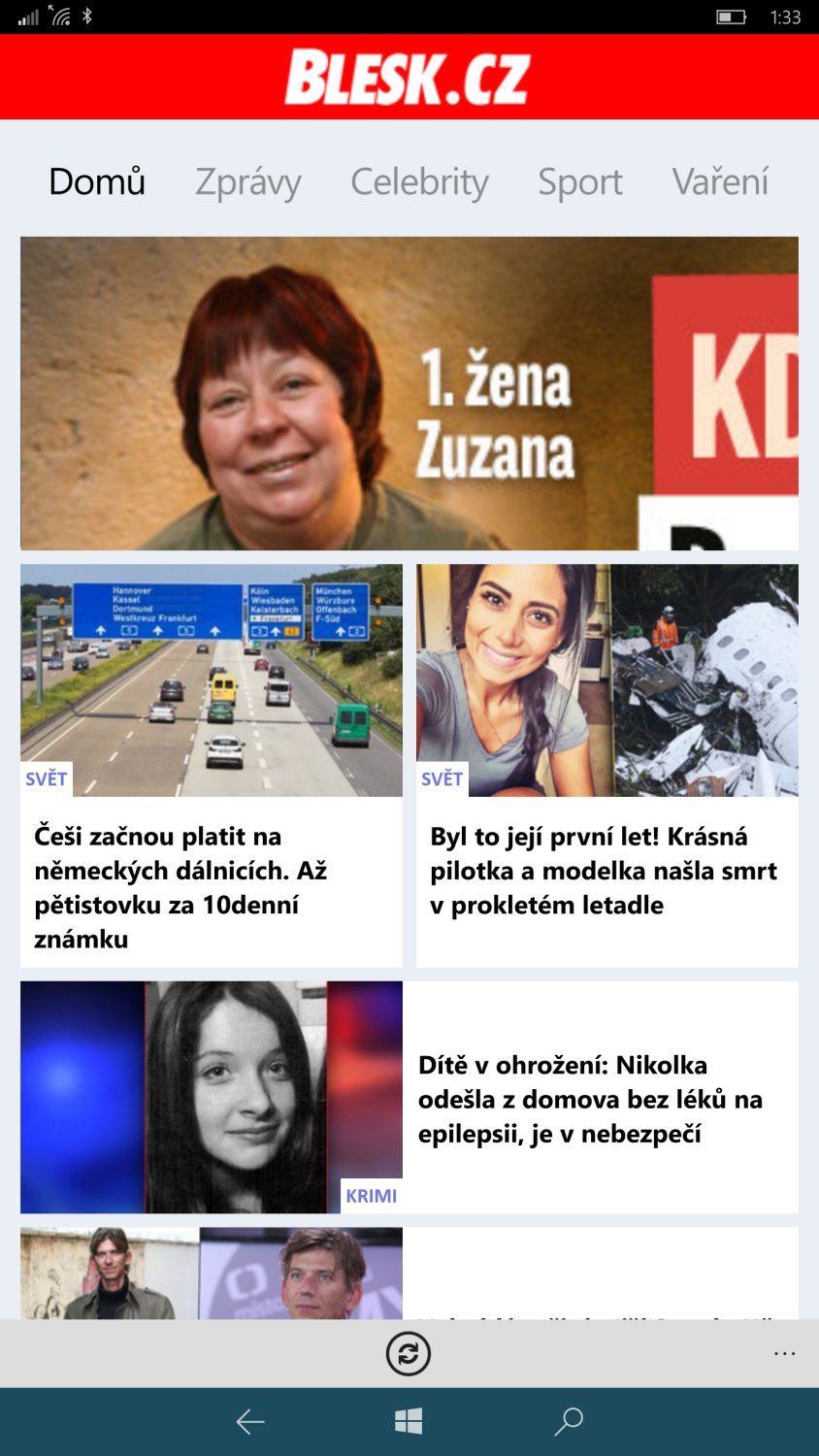Select the Sport tab
The height and width of the screenshot is (1456, 819).
[x=580, y=182]
